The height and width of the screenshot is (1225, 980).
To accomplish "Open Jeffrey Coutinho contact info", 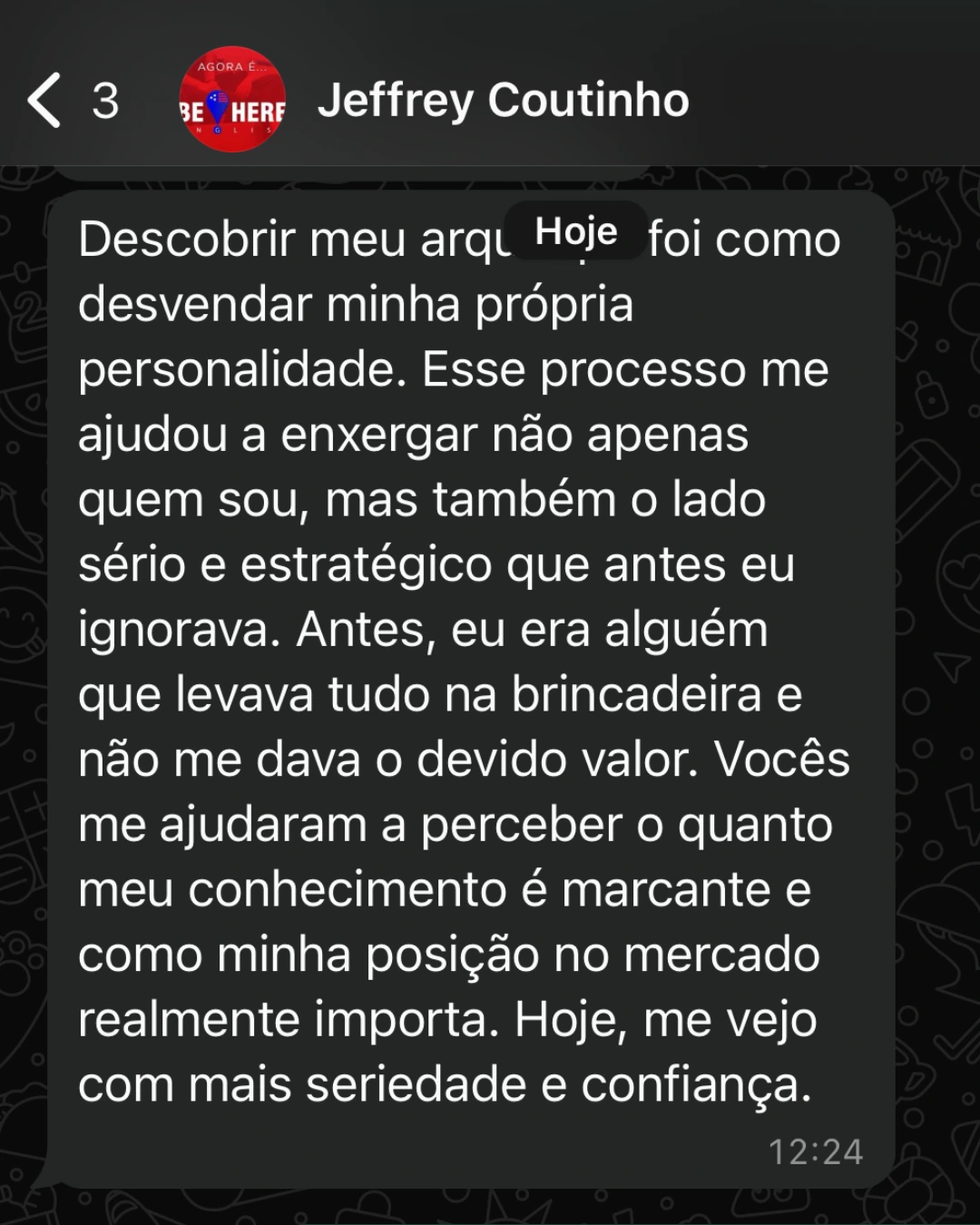I will point(503,100).
